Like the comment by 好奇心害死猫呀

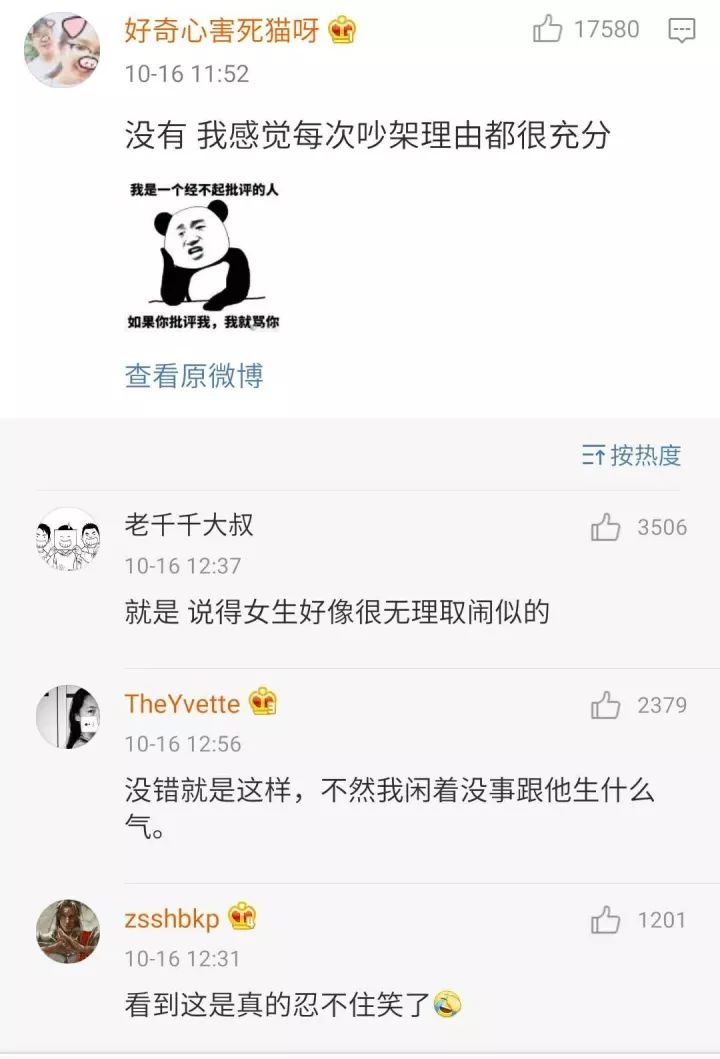(548, 30)
